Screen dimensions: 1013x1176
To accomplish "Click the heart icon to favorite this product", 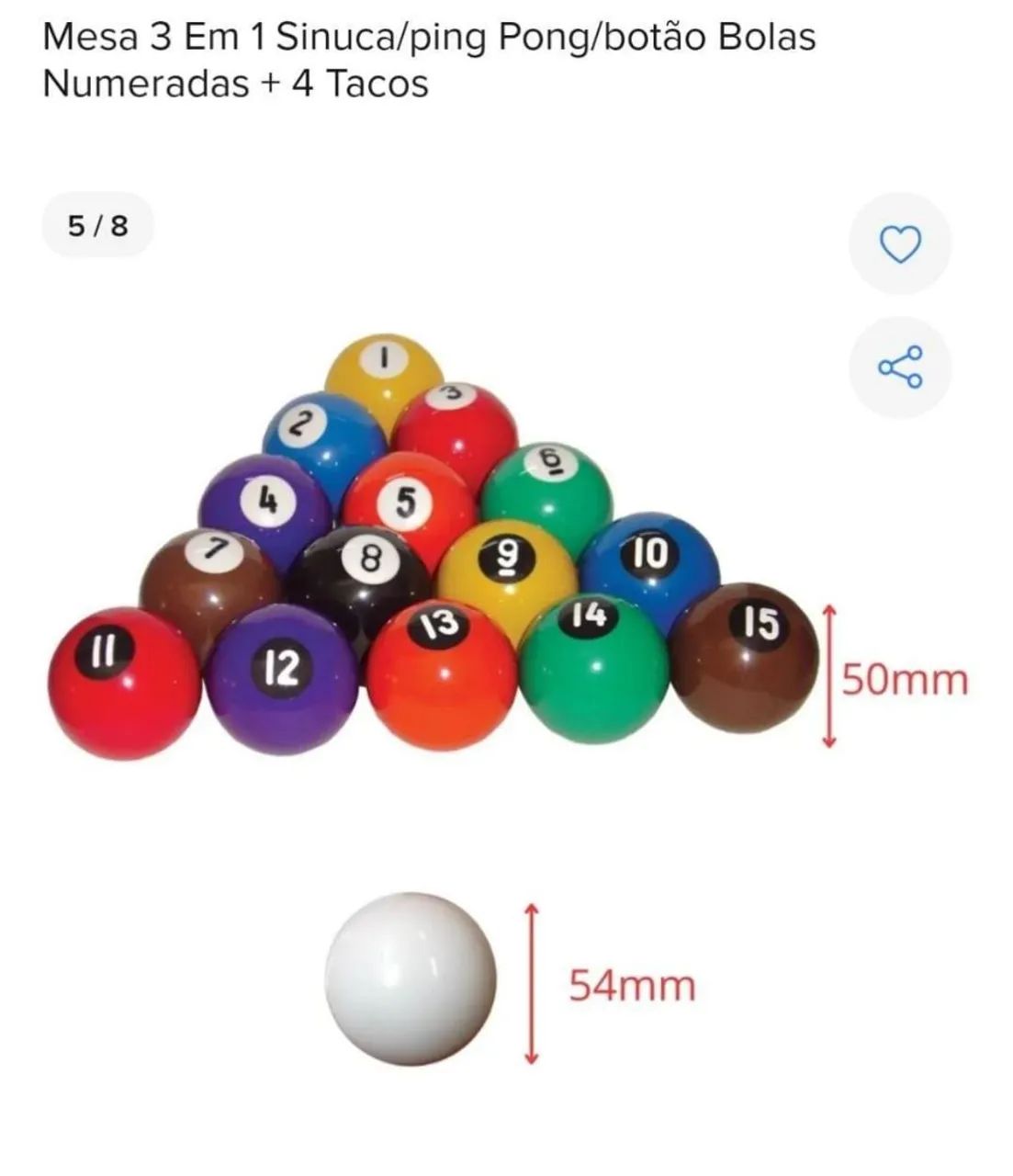I will pos(901,243).
